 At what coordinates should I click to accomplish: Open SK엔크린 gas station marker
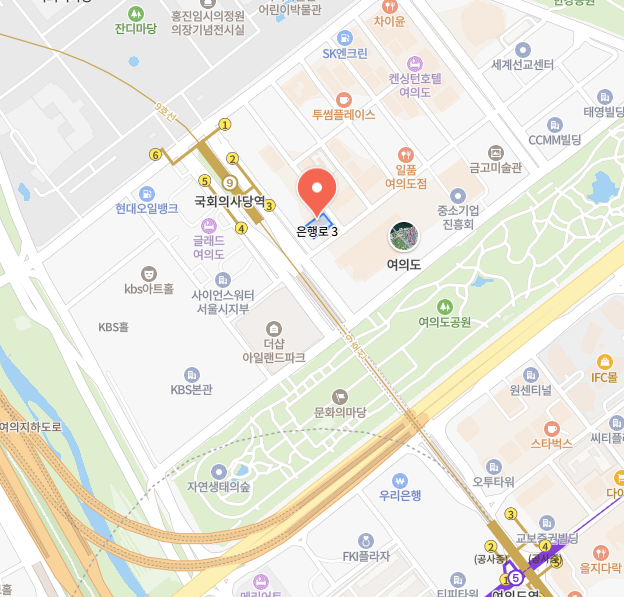[x=345, y=37]
